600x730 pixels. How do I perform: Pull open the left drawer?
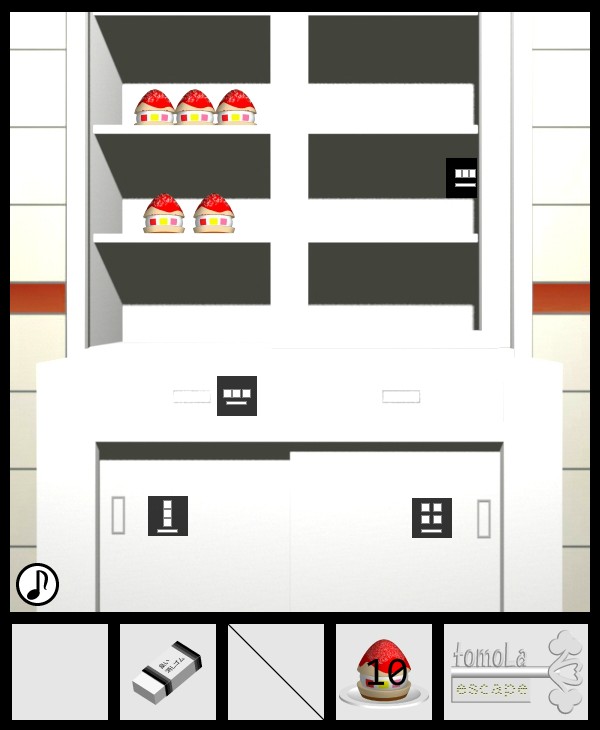point(191,396)
